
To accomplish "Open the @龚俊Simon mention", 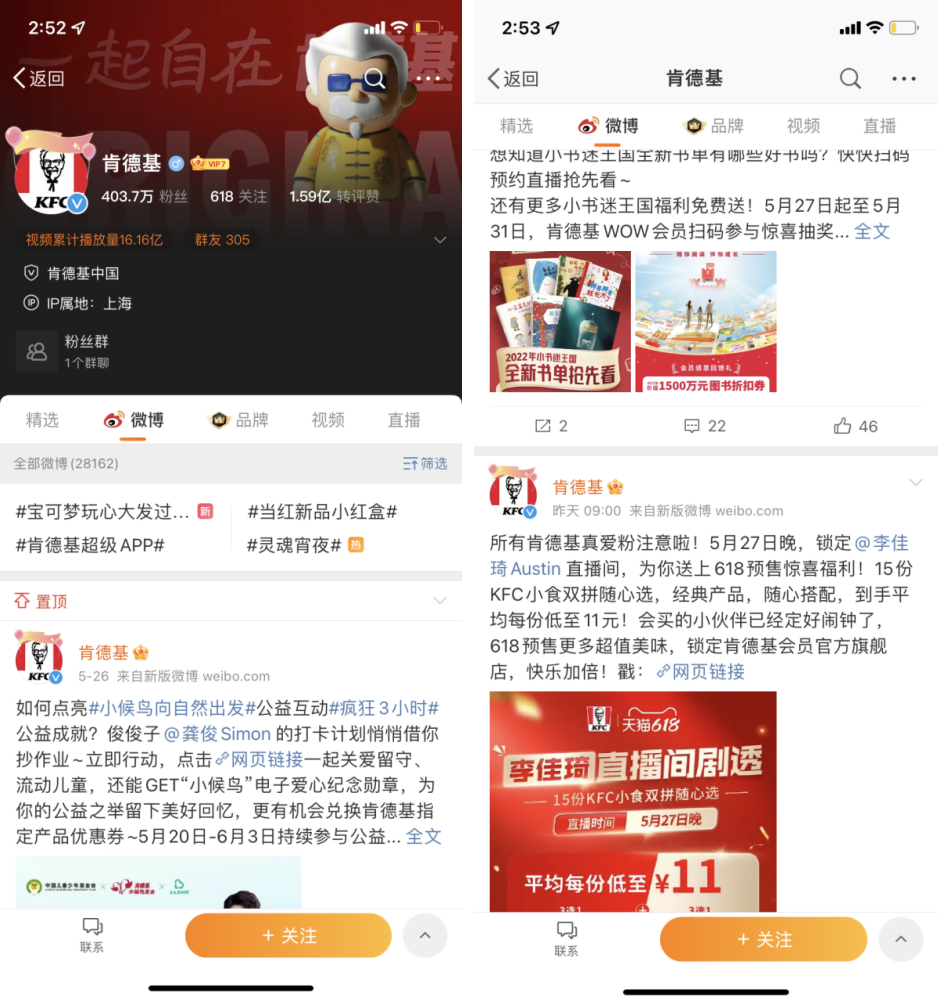I will [x=217, y=734].
